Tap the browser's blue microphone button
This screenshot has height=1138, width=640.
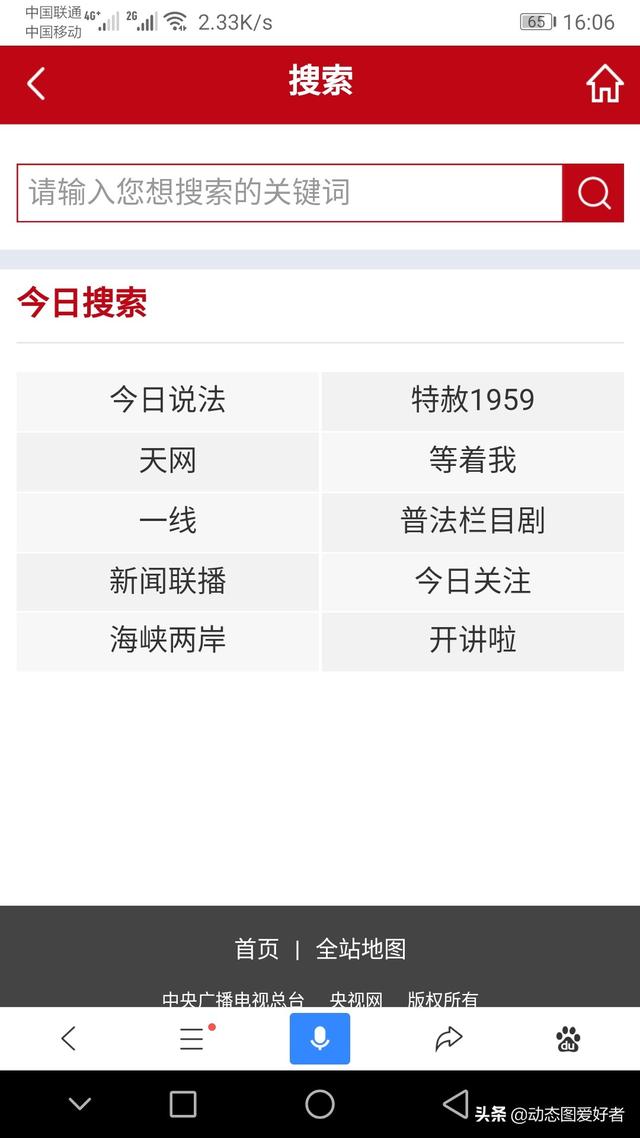(x=320, y=1038)
